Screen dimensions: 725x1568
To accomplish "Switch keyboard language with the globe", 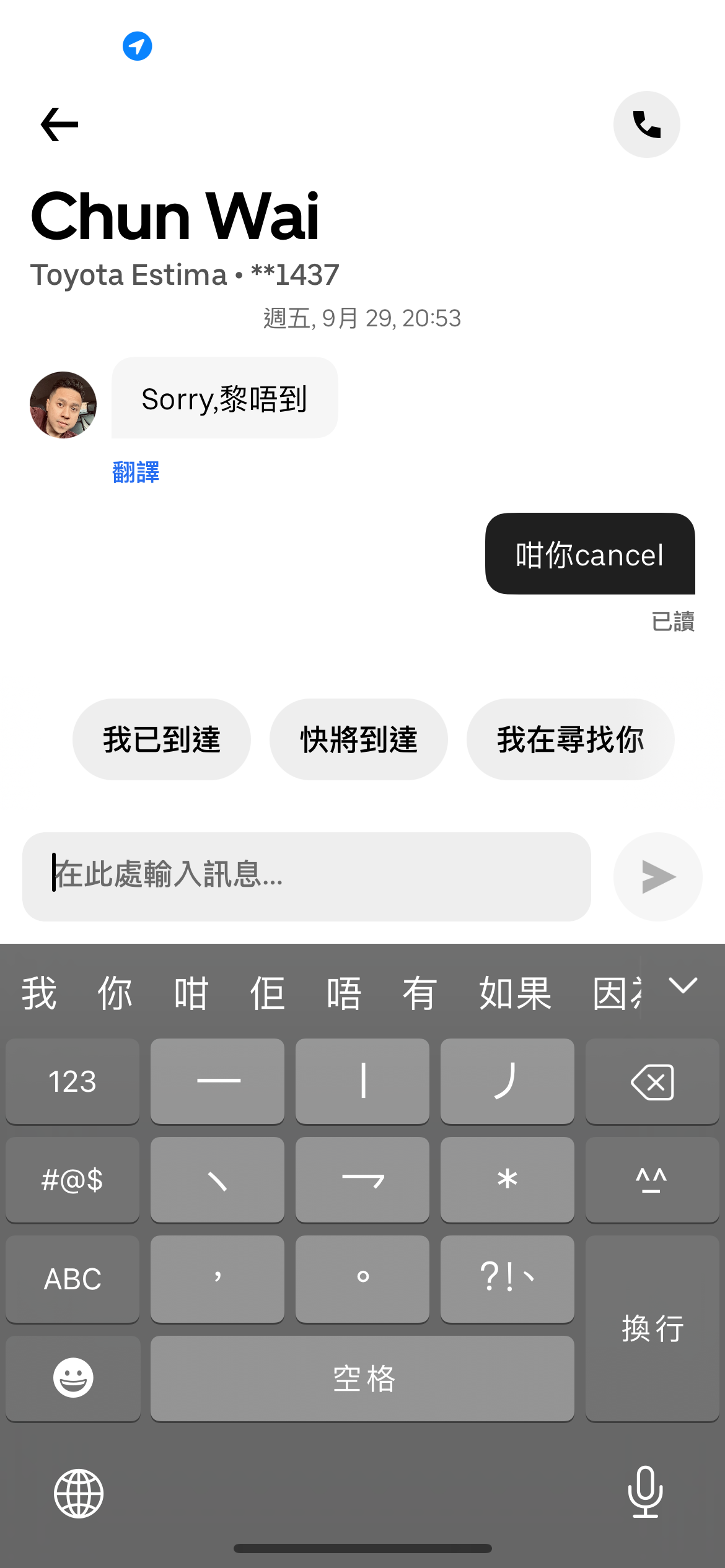I will 79,1493.
